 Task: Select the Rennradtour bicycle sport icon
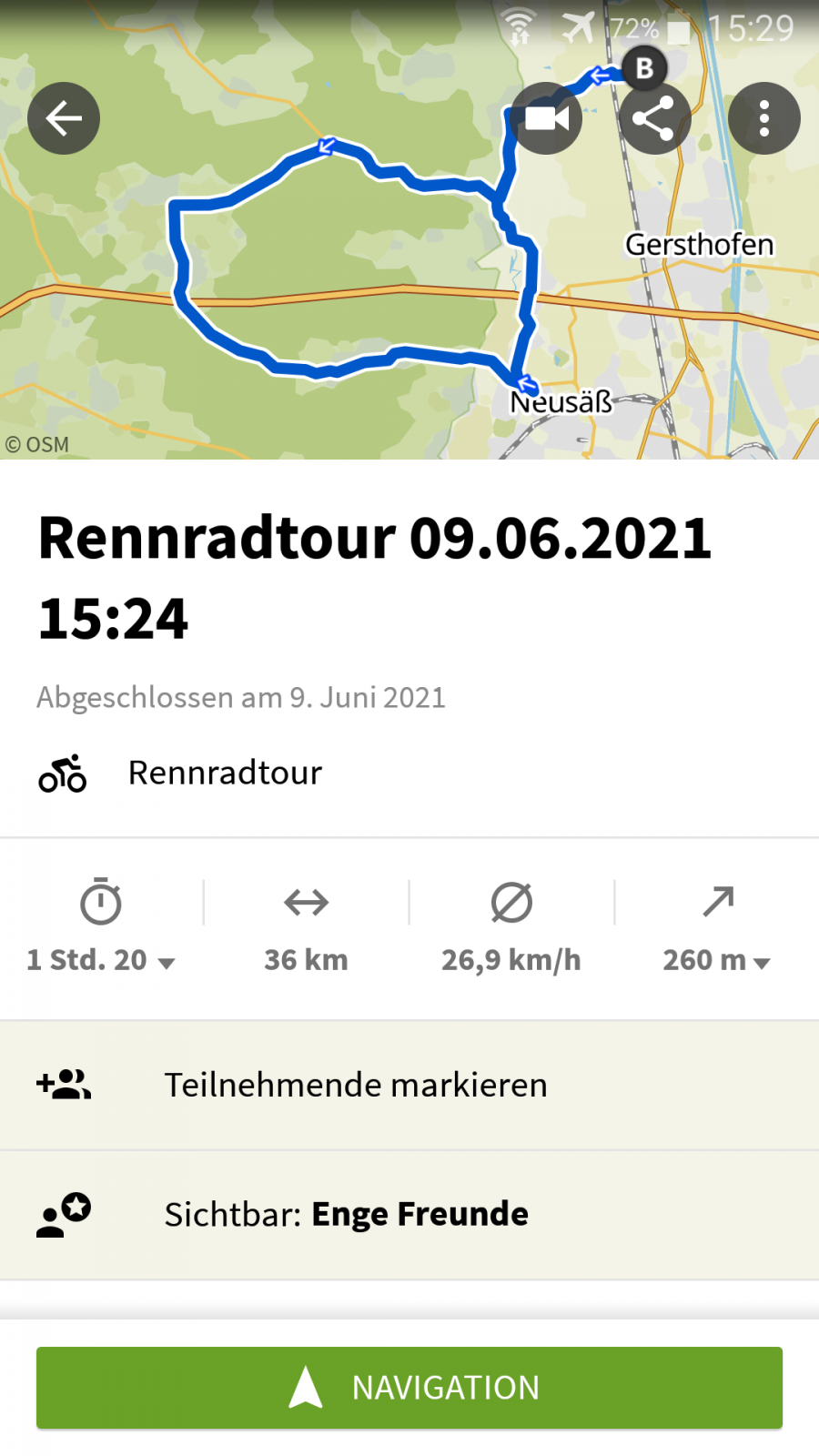tap(61, 773)
